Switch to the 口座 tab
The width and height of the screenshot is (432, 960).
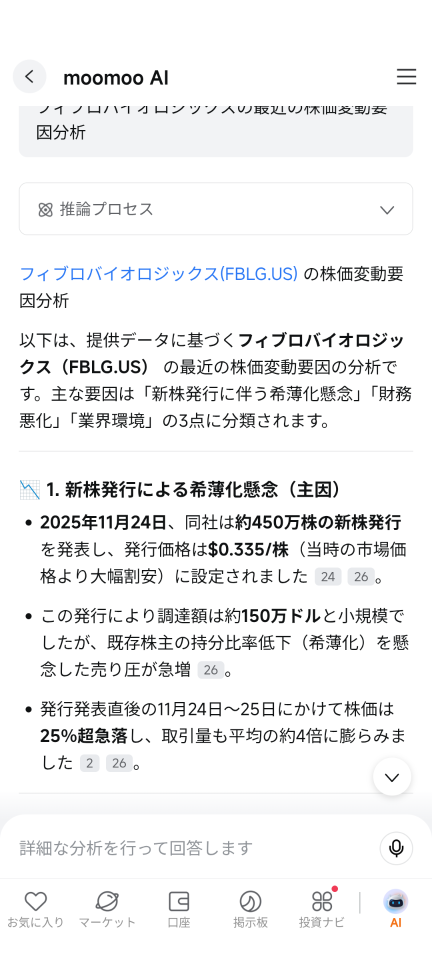[179, 909]
